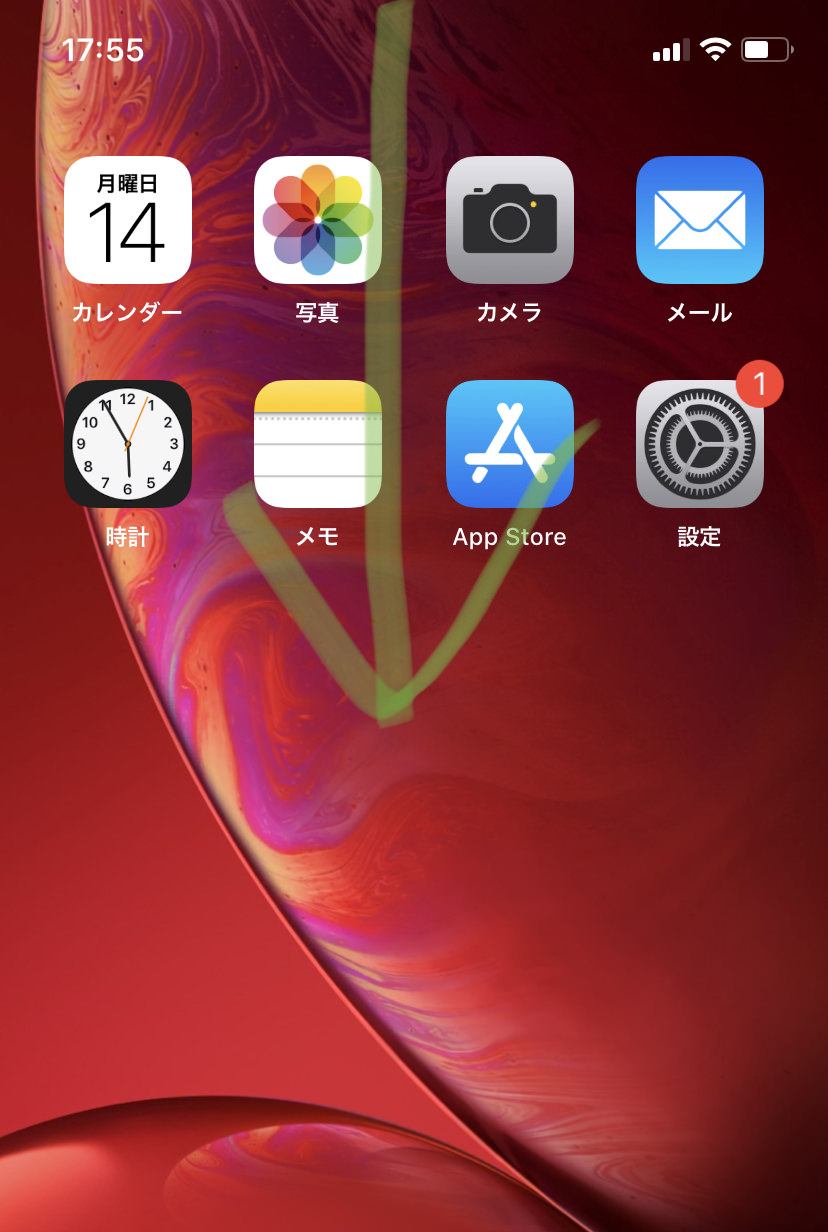Launch the App Store

[x=509, y=444]
